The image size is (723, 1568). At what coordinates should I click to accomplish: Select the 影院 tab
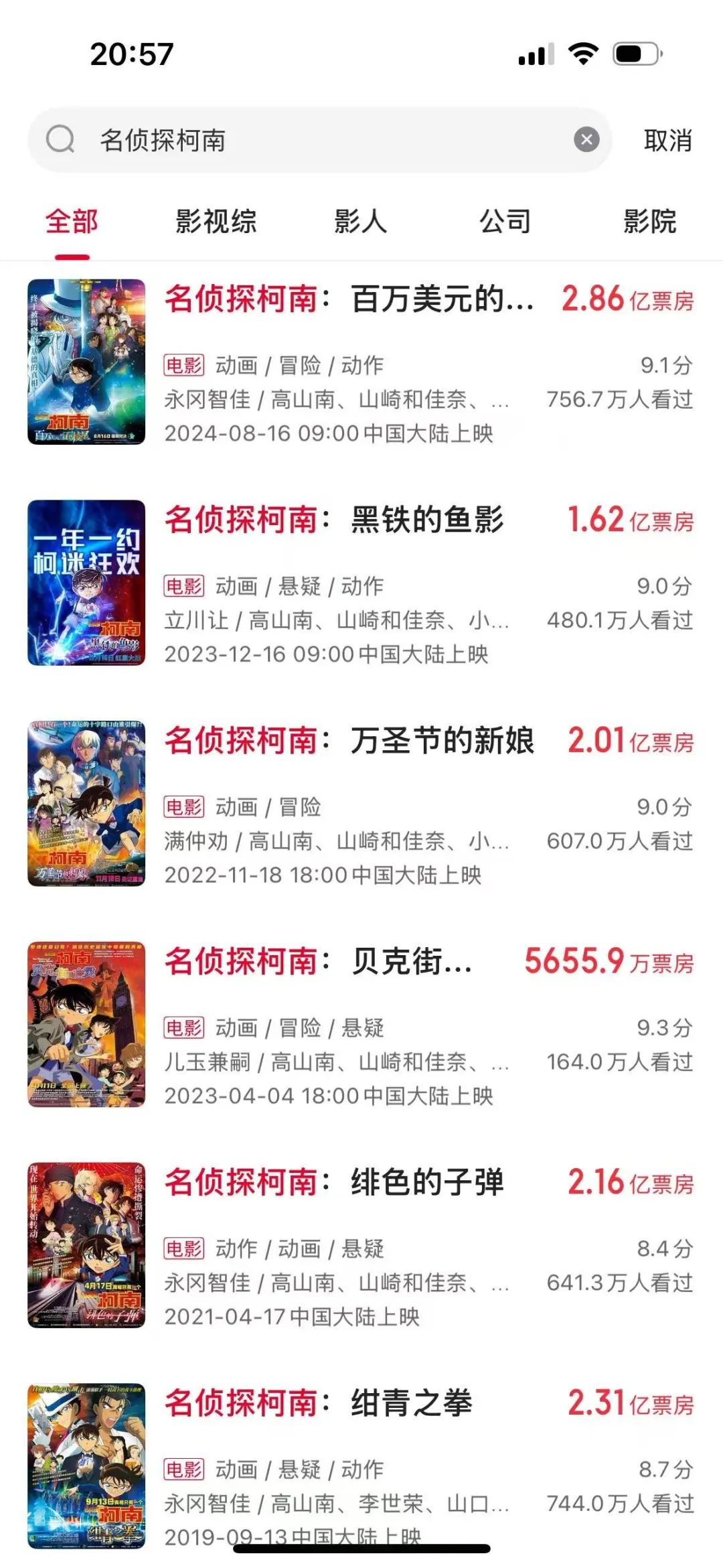point(649,222)
